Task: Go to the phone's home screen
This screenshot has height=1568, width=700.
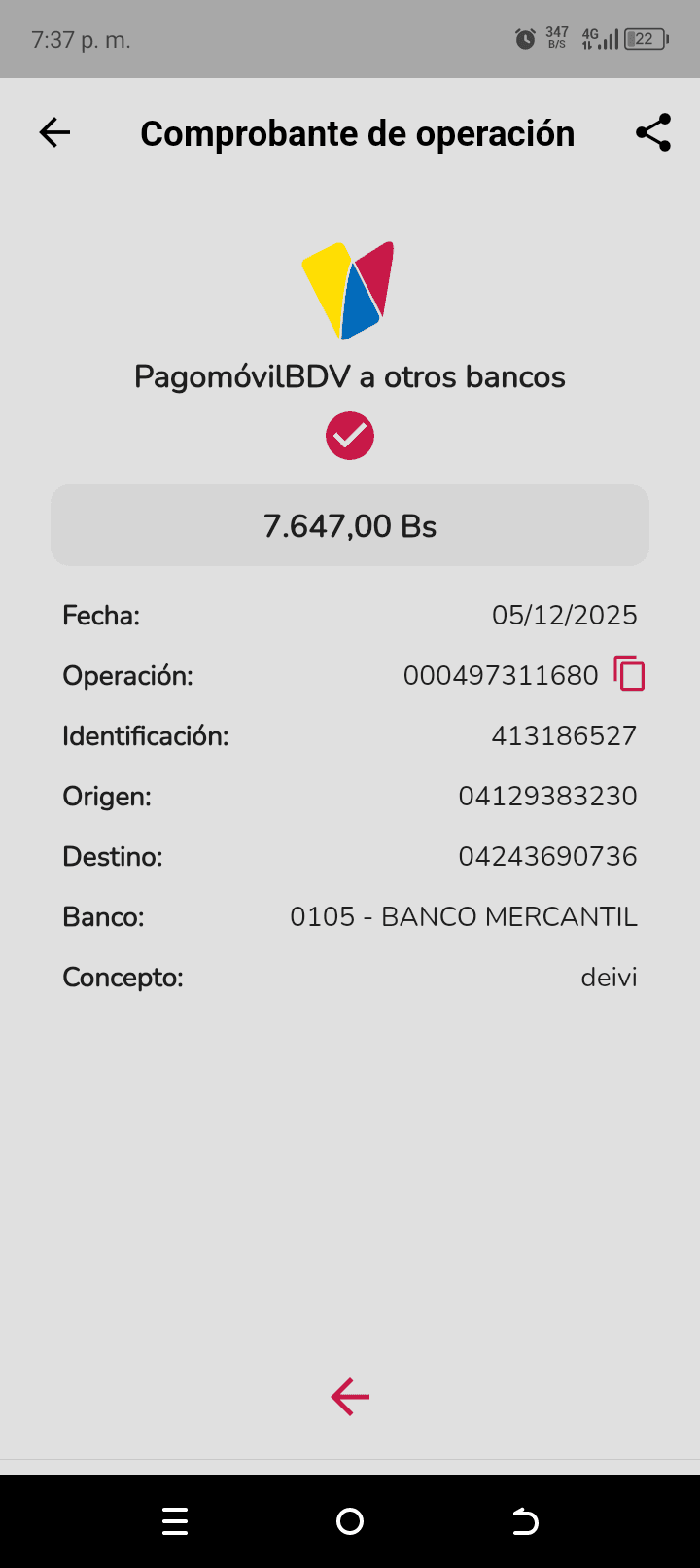Action: [350, 1521]
